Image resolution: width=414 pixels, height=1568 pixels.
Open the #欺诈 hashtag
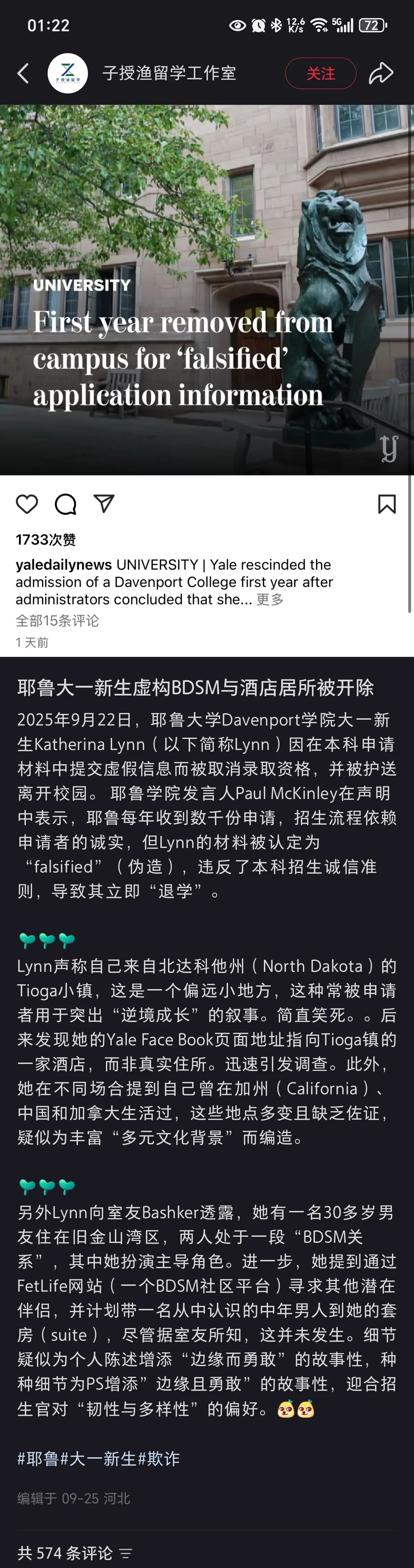[159, 1458]
